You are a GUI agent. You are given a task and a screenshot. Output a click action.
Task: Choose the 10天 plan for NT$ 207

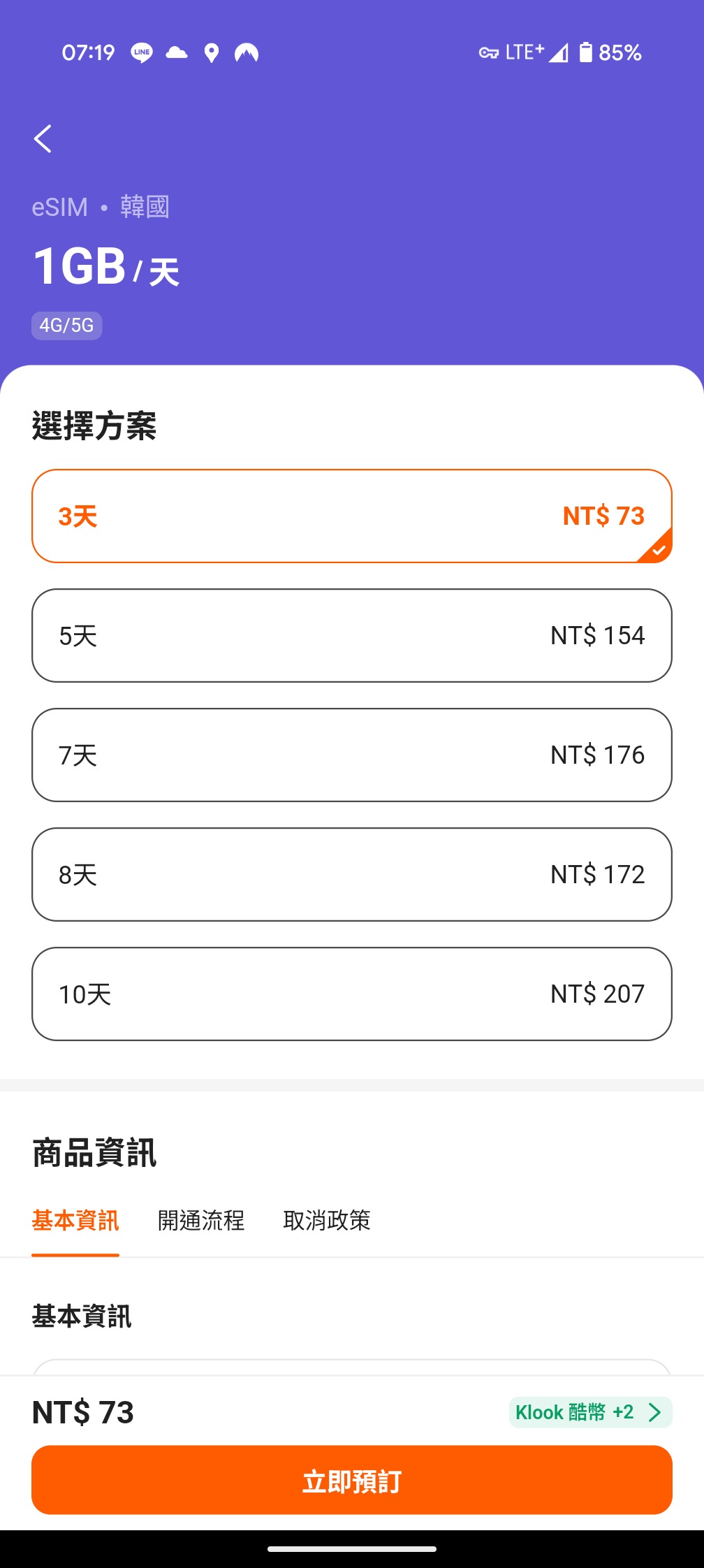pos(351,994)
